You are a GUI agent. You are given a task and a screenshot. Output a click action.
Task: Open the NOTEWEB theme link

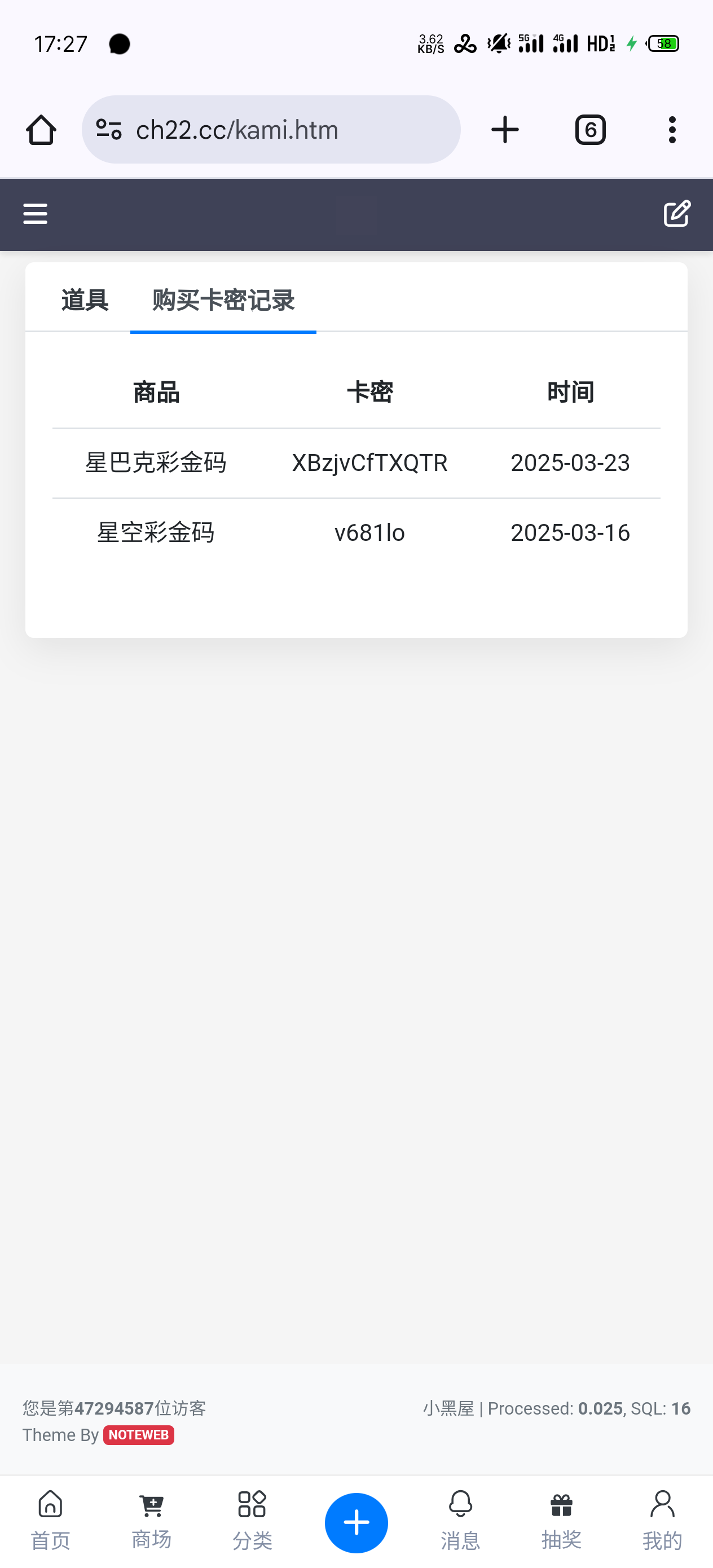click(139, 1435)
